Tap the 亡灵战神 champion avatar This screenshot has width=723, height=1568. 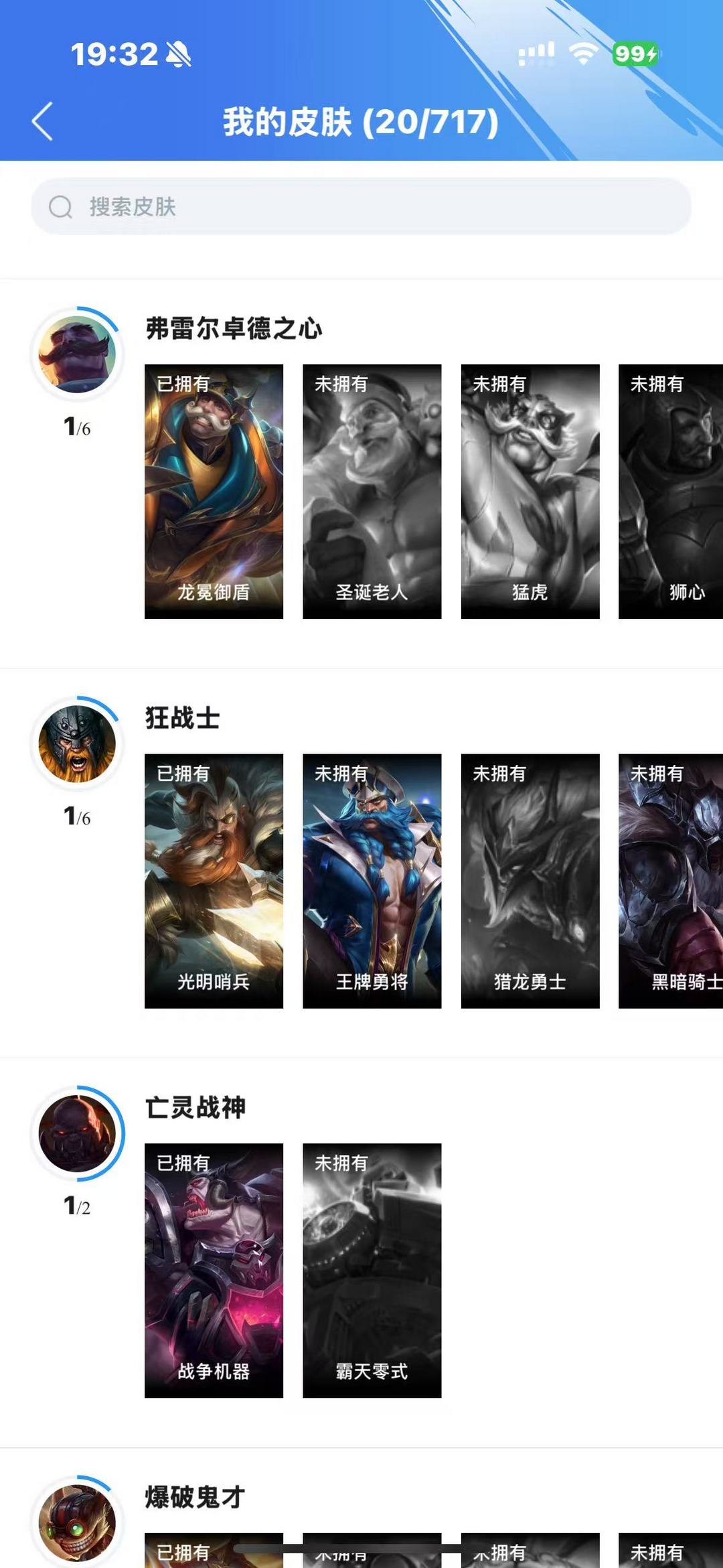pyautogui.click(x=77, y=1133)
